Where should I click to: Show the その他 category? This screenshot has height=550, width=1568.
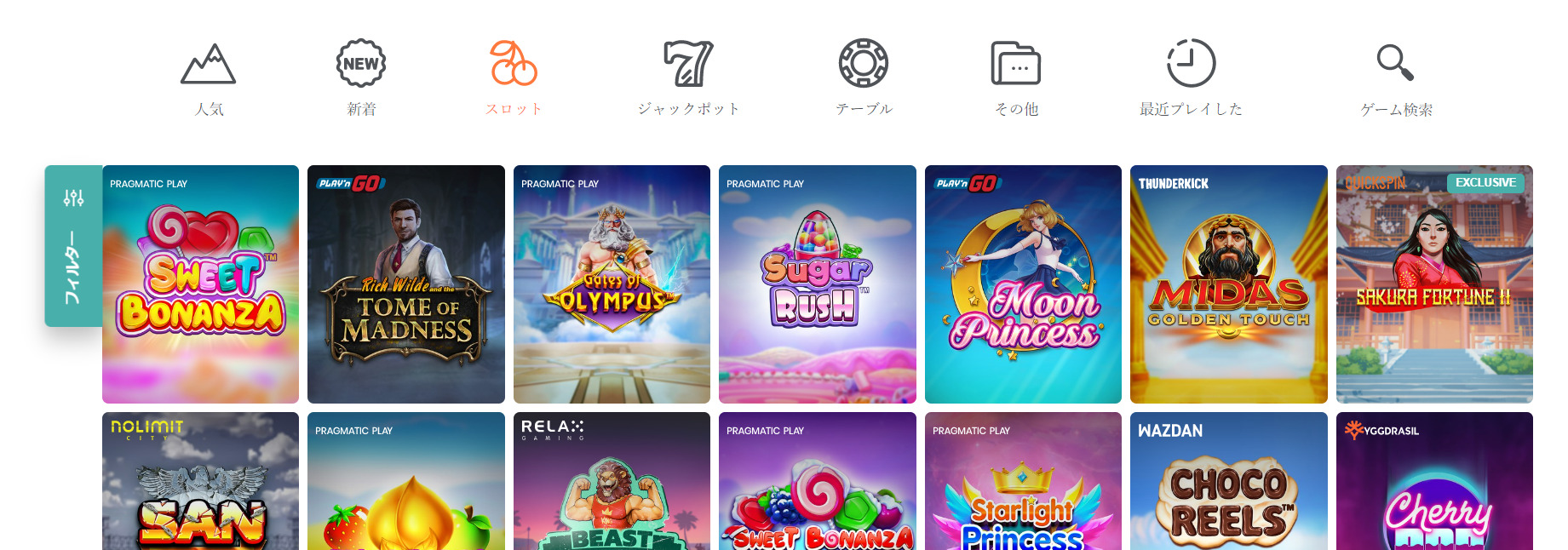coord(1016,78)
